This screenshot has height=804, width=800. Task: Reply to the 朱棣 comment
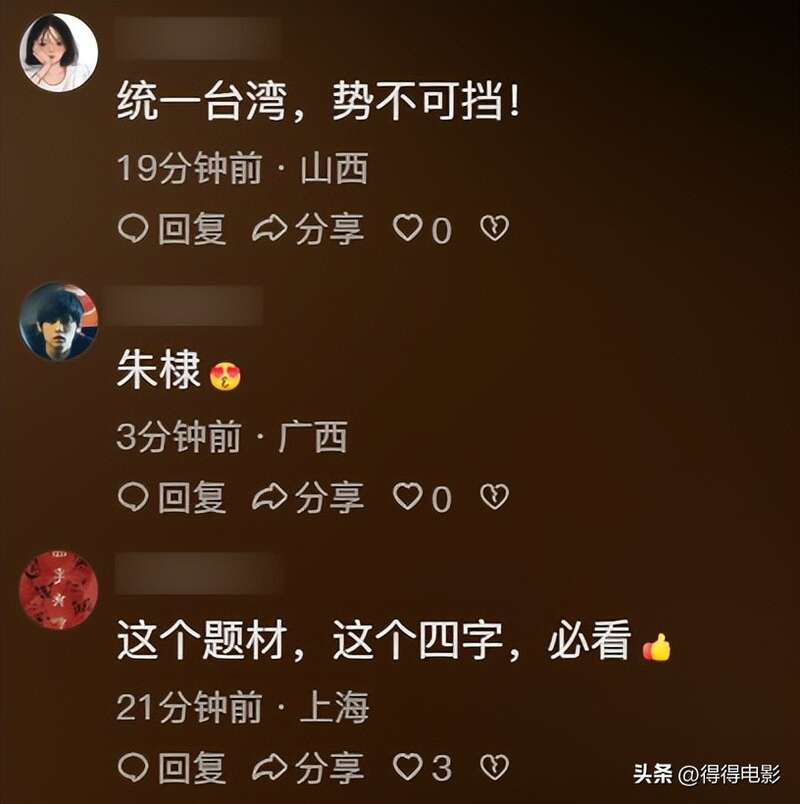point(172,496)
